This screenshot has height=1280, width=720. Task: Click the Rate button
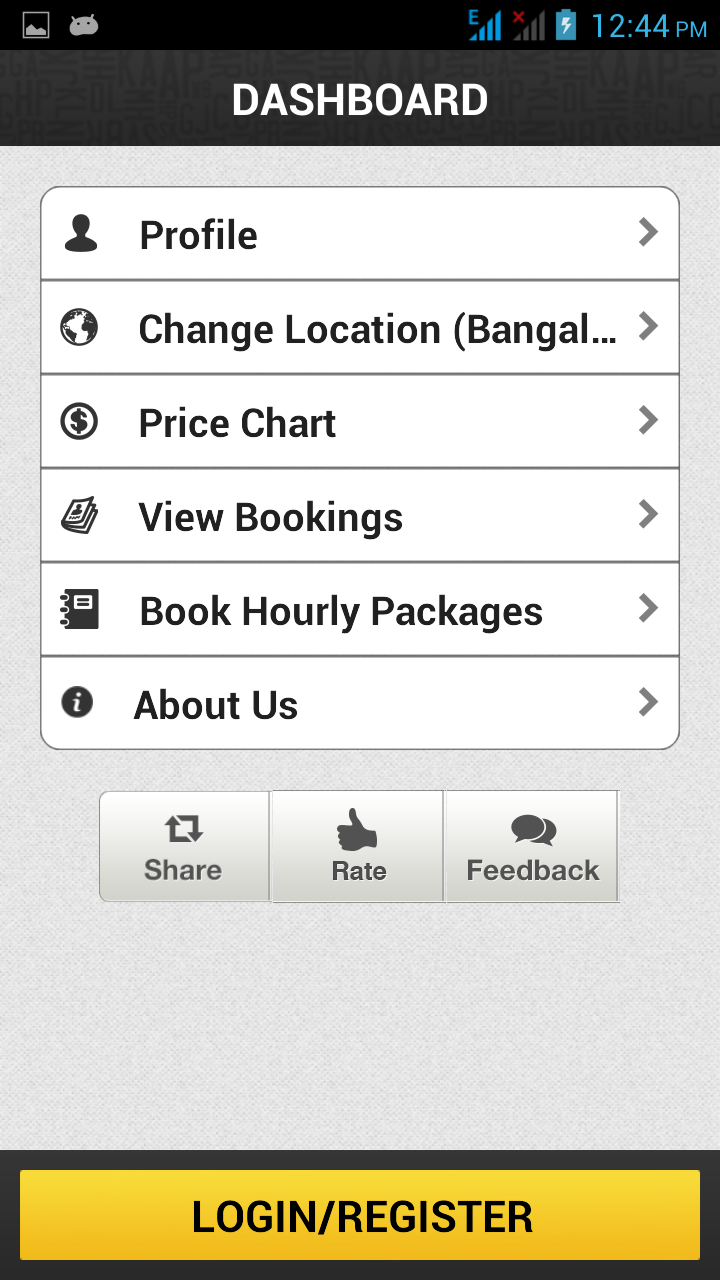pos(356,846)
